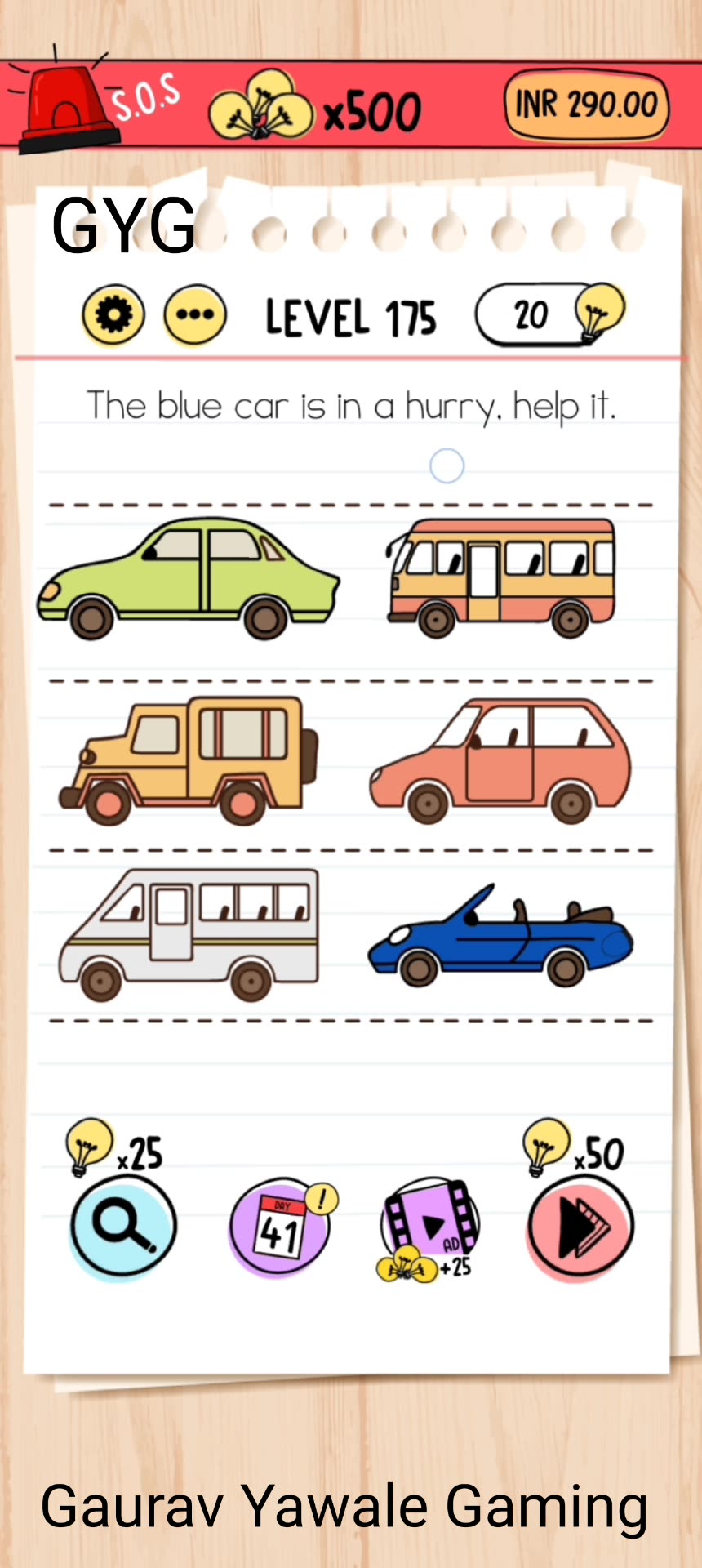This screenshot has width=702, height=1568.
Task: Select the orange bus
Action: [x=500, y=577]
